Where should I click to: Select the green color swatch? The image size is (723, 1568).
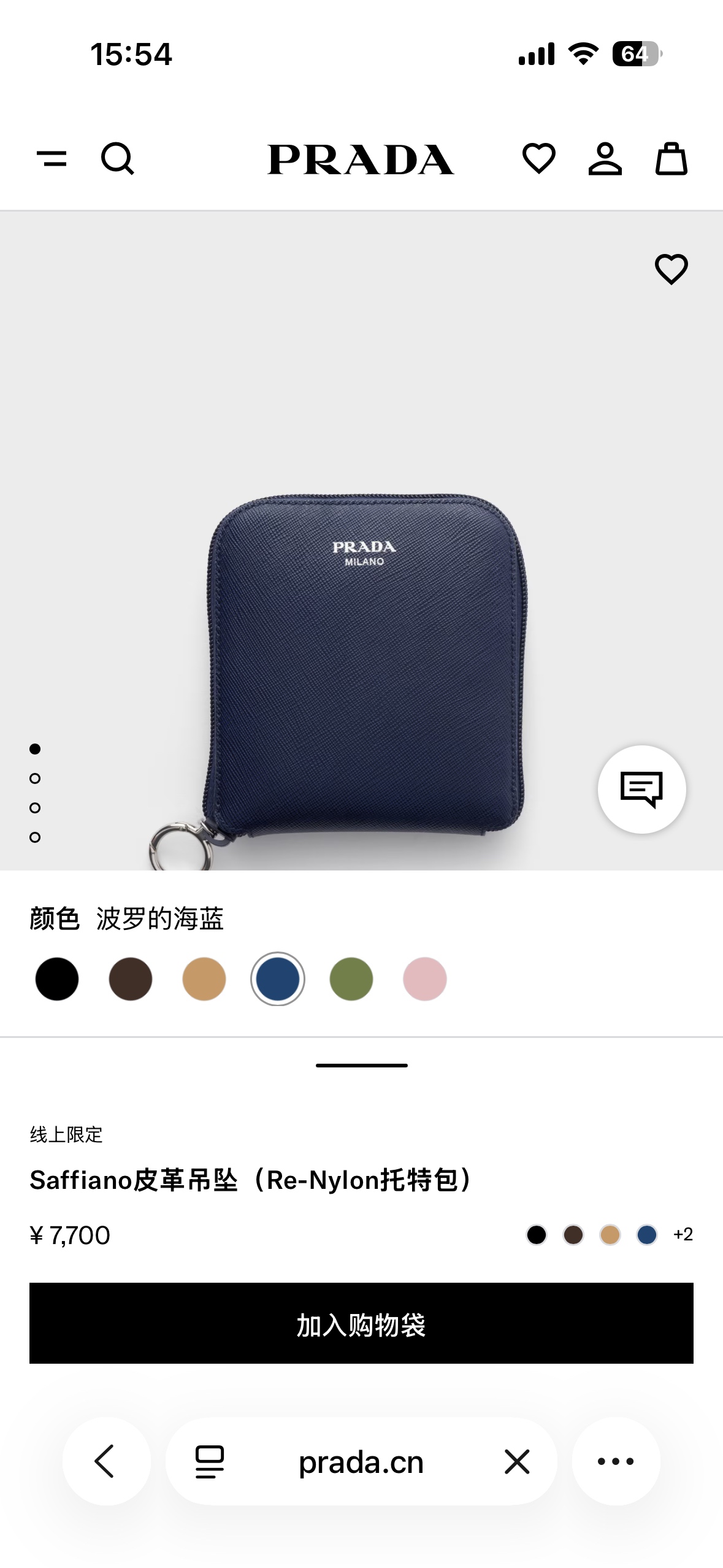351,979
